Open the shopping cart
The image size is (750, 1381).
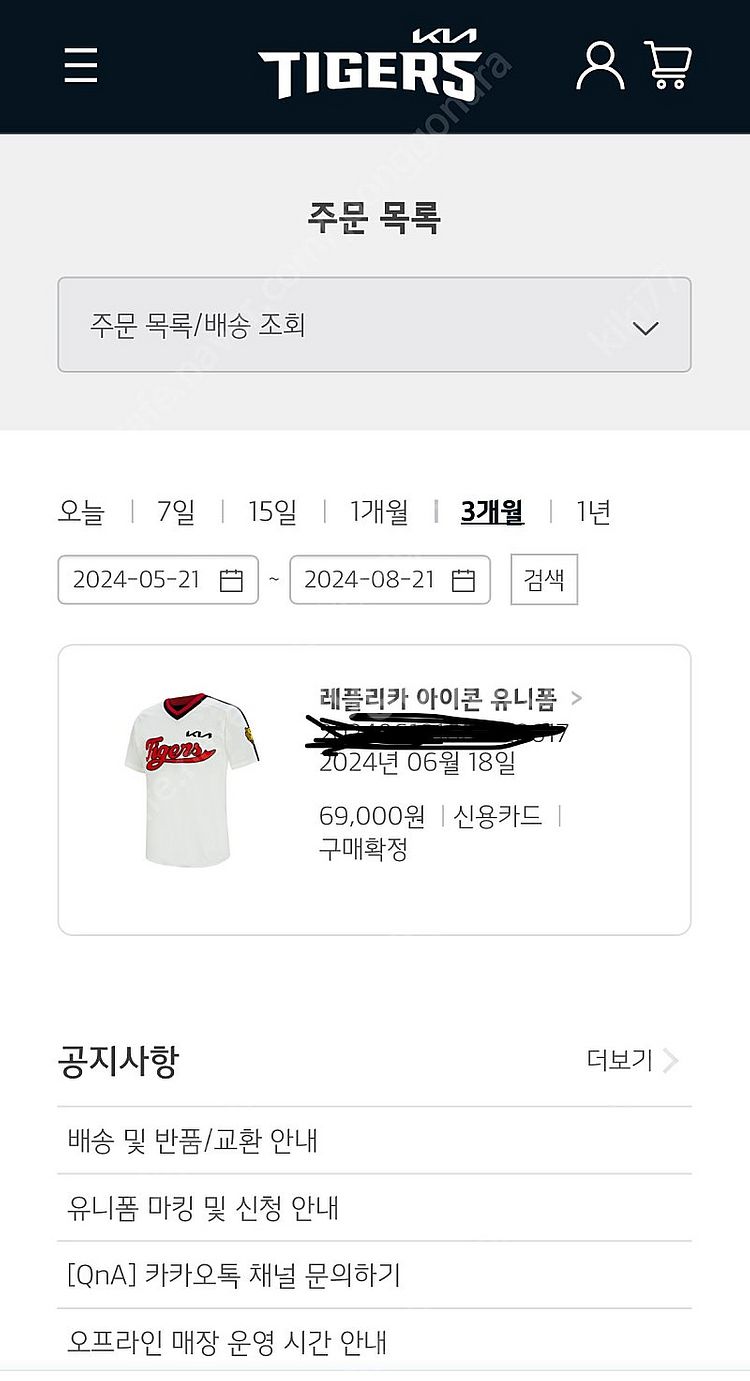pos(668,65)
